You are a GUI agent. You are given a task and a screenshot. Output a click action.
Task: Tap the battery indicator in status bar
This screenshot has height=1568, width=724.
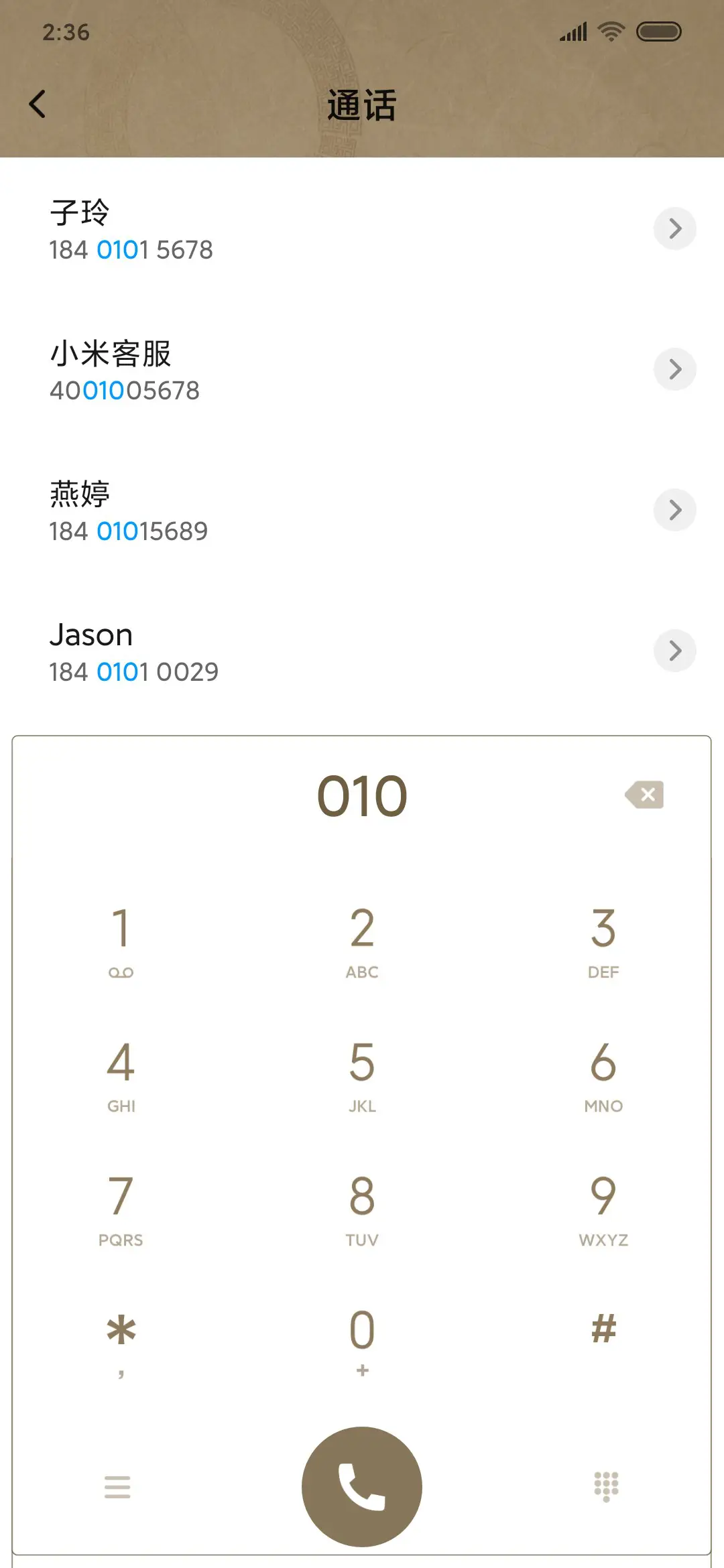658,31
